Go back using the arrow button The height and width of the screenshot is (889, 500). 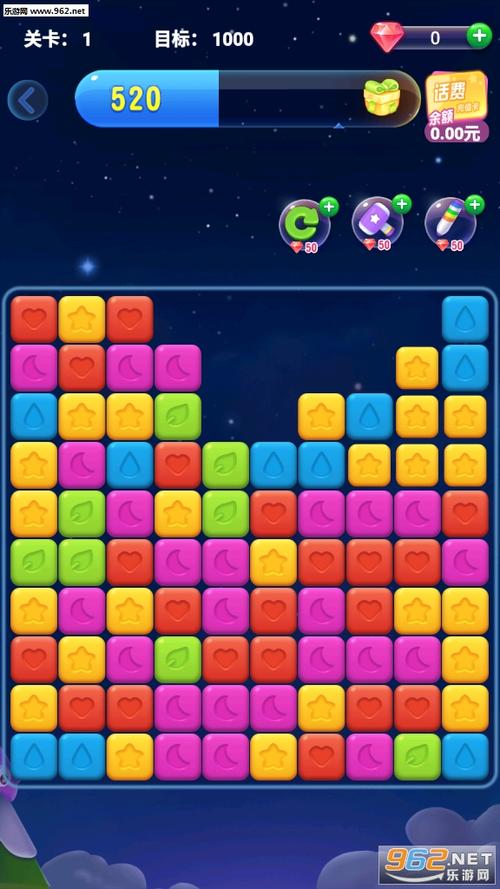coord(27,100)
